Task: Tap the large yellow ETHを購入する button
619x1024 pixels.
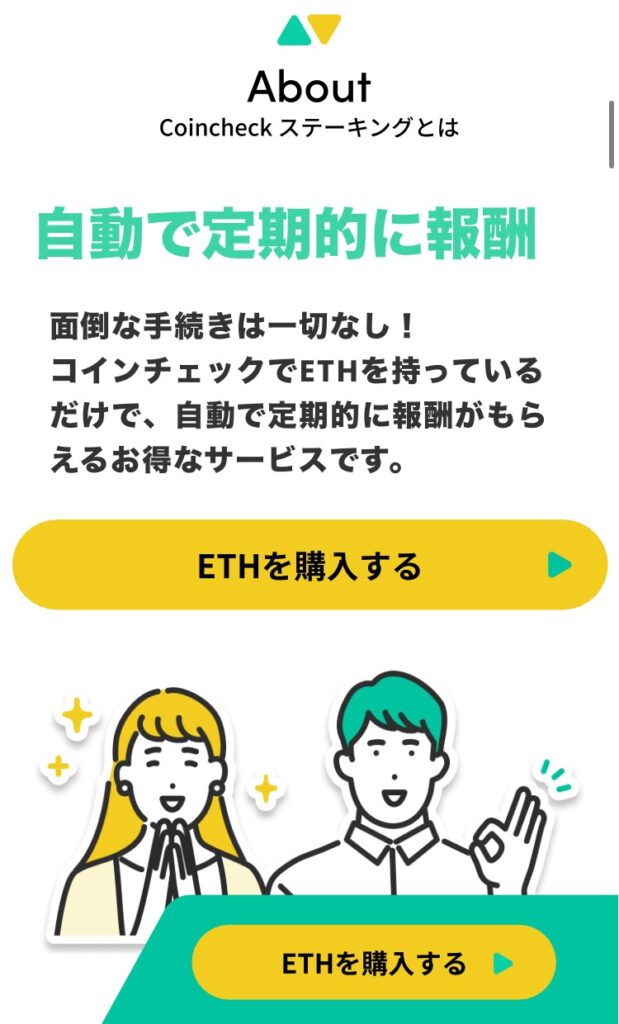Action: [x=309, y=565]
